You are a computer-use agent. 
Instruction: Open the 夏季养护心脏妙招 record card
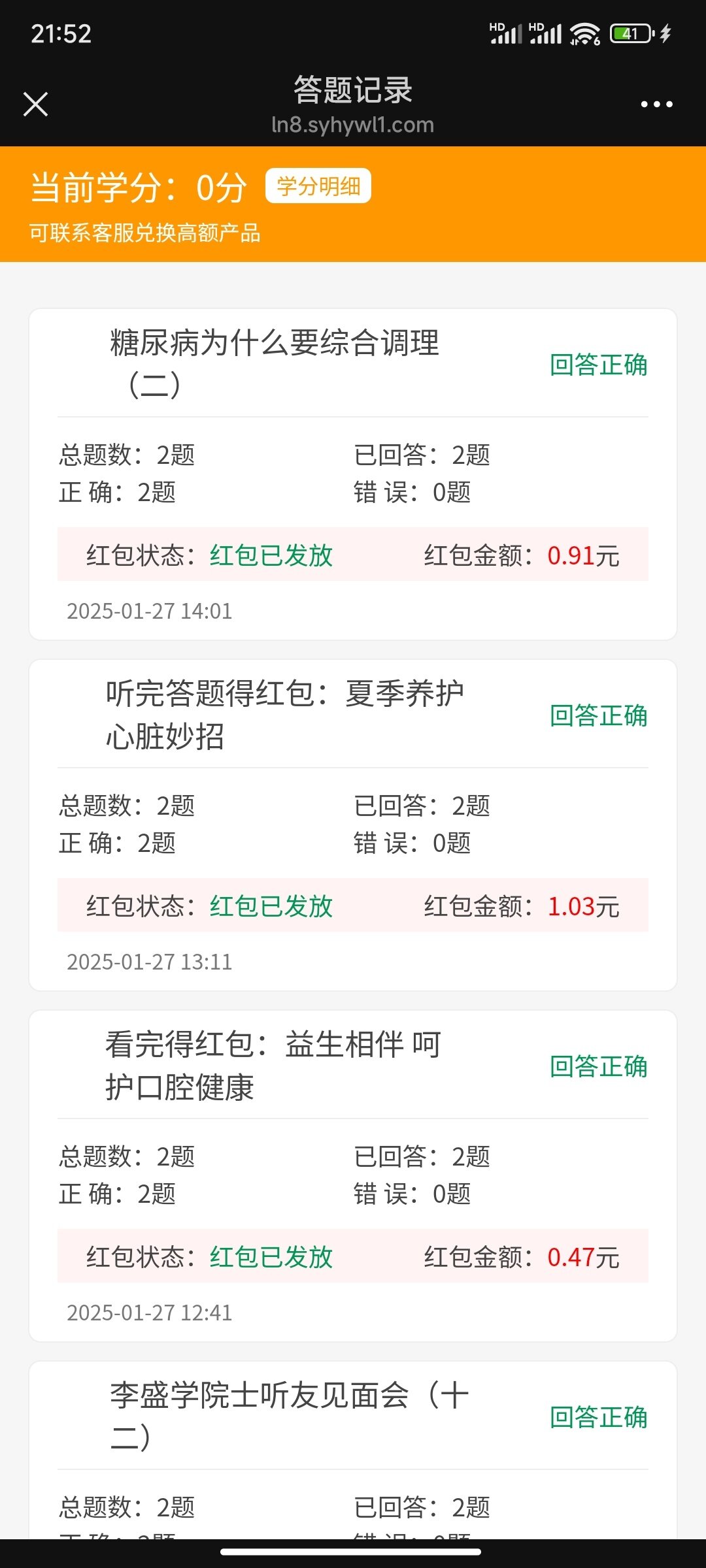[x=353, y=825]
